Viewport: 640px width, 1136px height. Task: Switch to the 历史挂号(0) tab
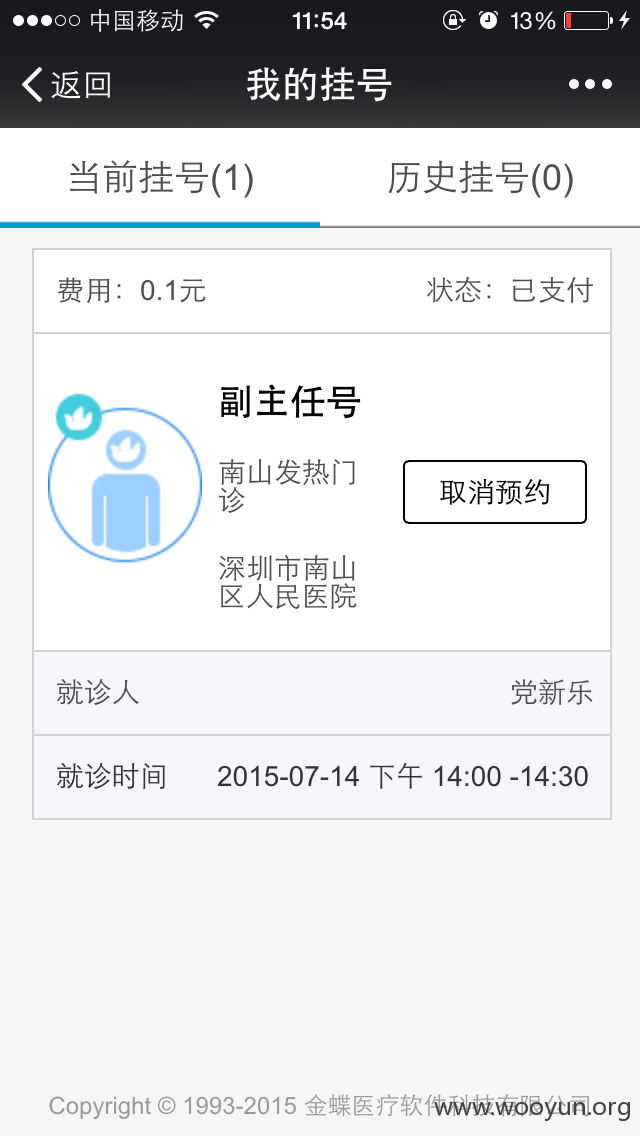(480, 178)
